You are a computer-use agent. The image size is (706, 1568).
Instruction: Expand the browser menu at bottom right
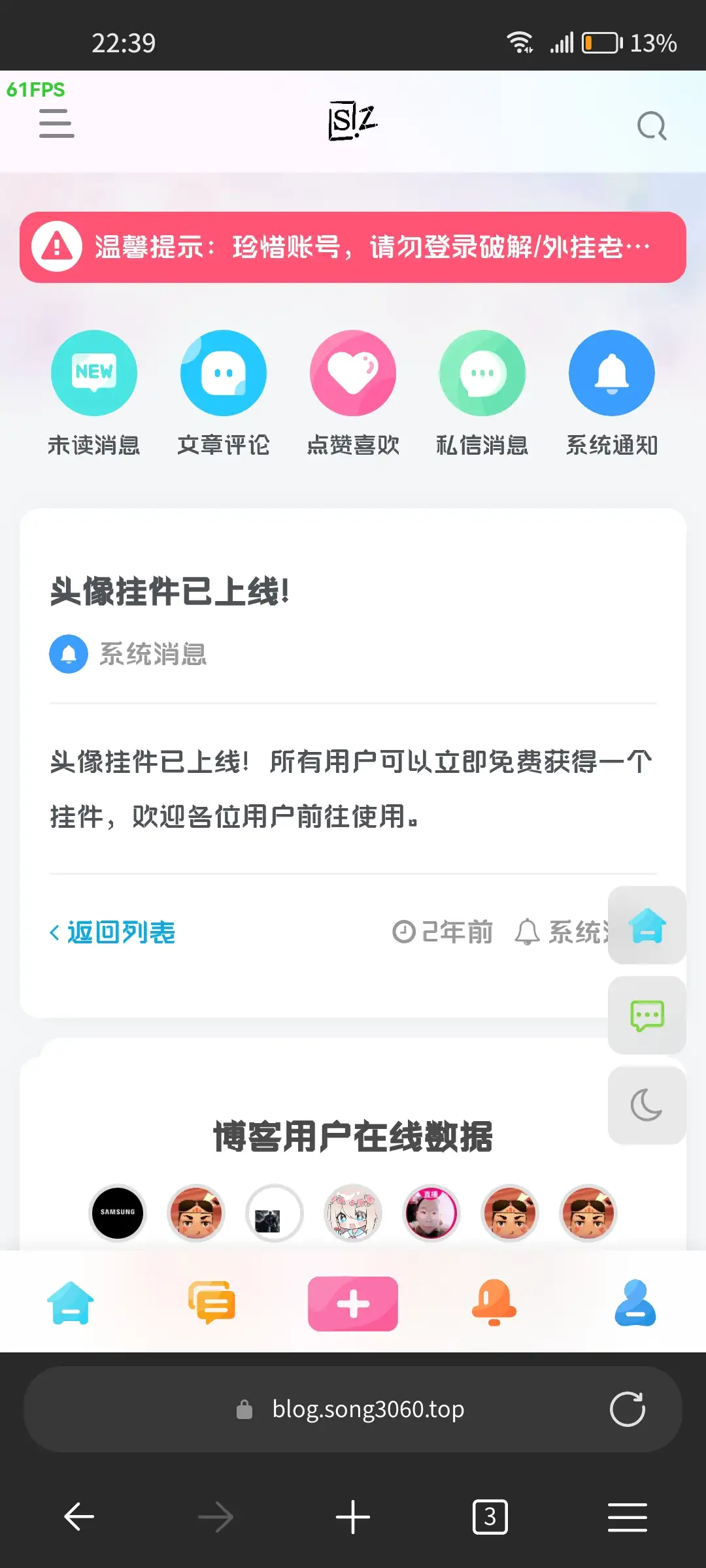[x=626, y=1517]
